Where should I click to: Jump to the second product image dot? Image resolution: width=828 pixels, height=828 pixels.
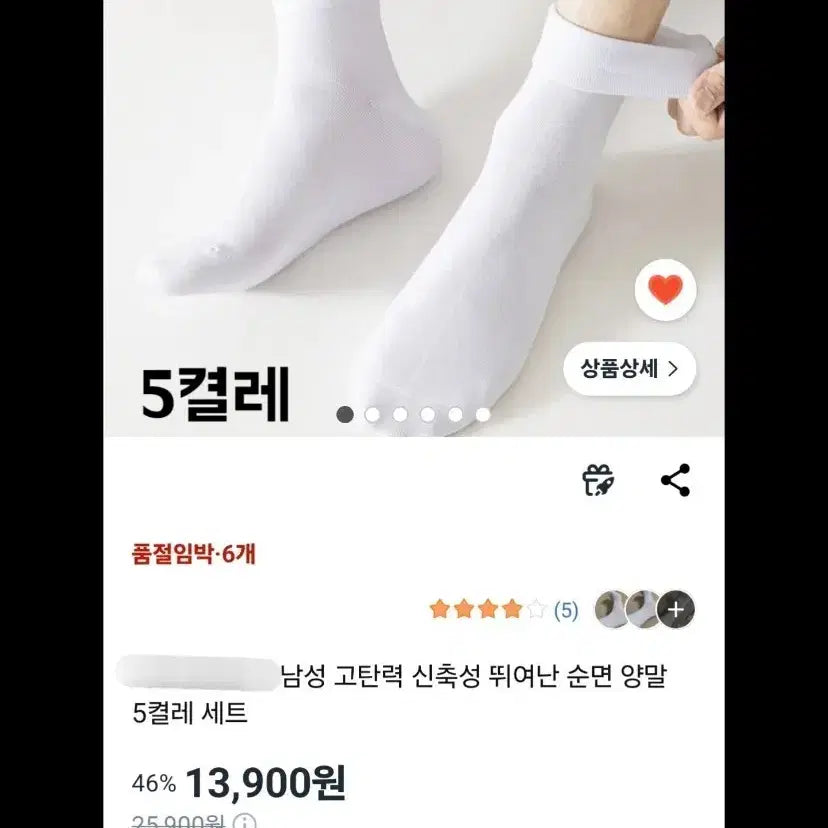[373, 414]
